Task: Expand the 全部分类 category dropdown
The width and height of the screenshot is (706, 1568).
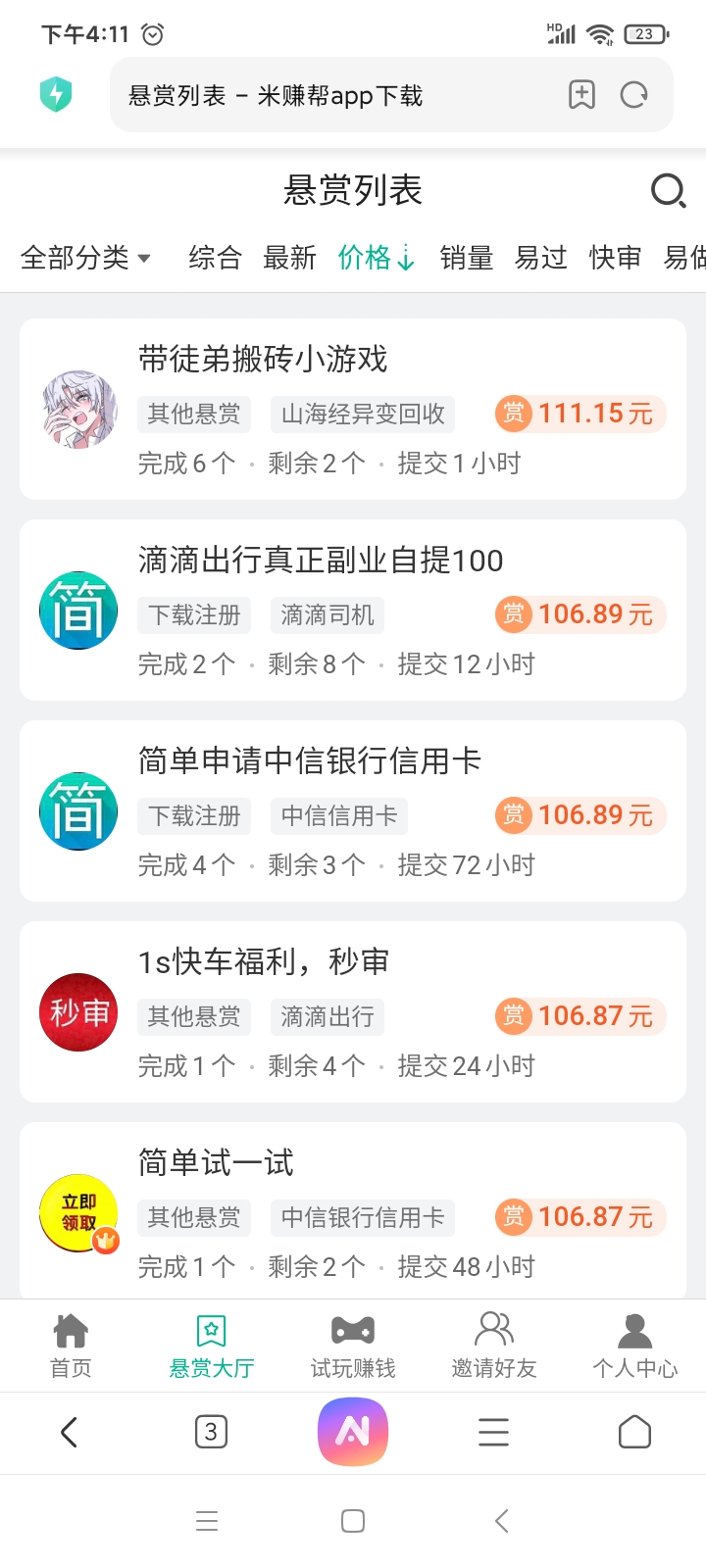Action: click(86, 258)
